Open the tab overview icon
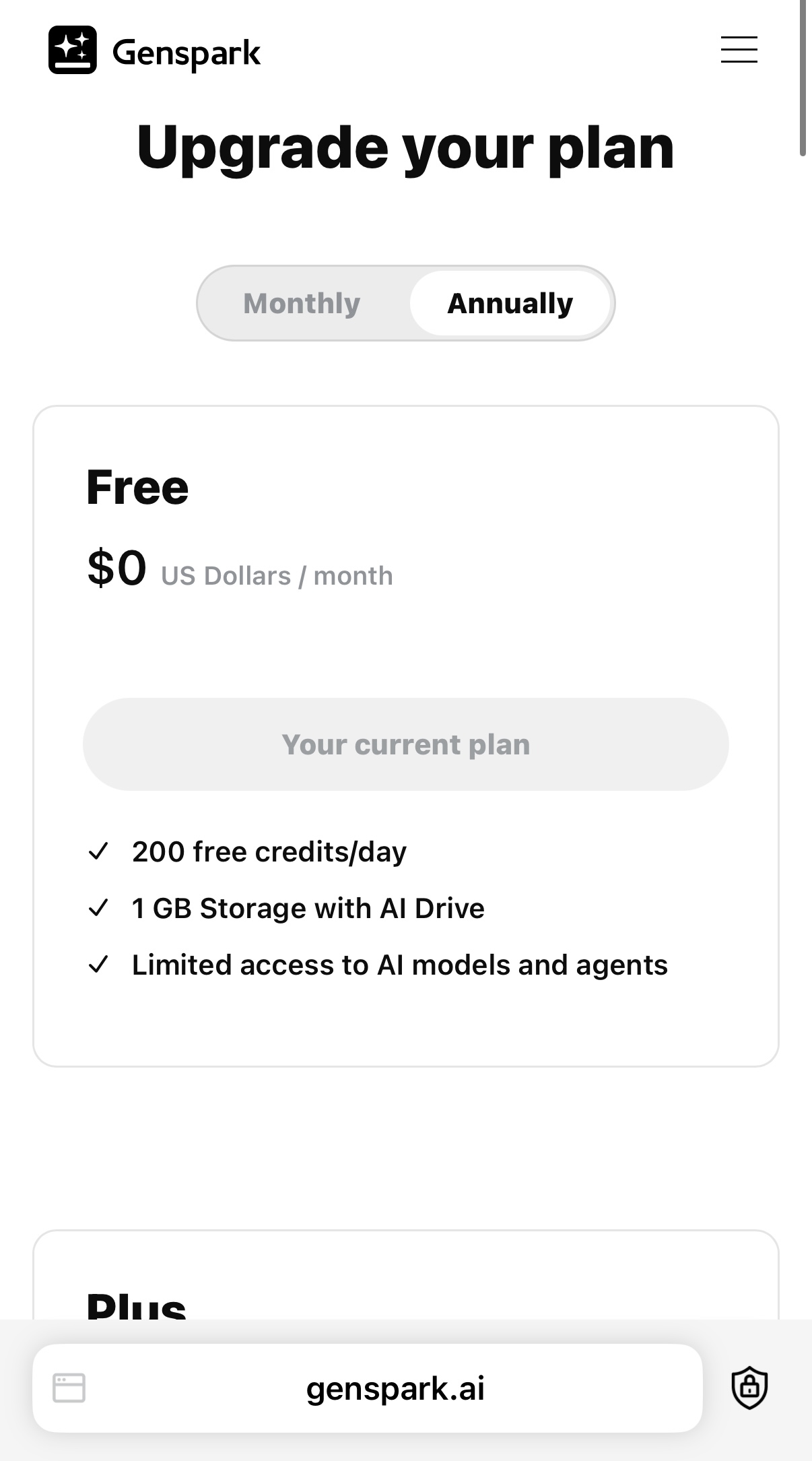Viewport: 812px width, 1461px height. [x=69, y=1388]
